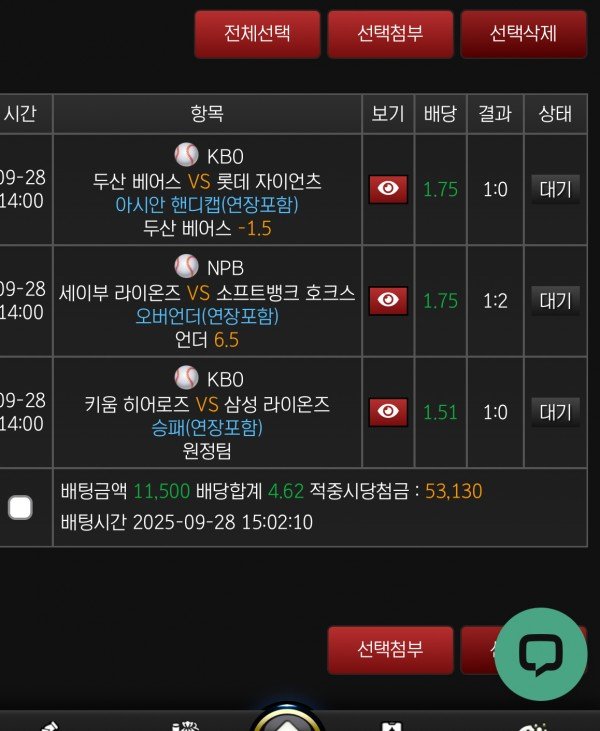Tap the bottom 선택첨부 button

[x=390, y=649]
